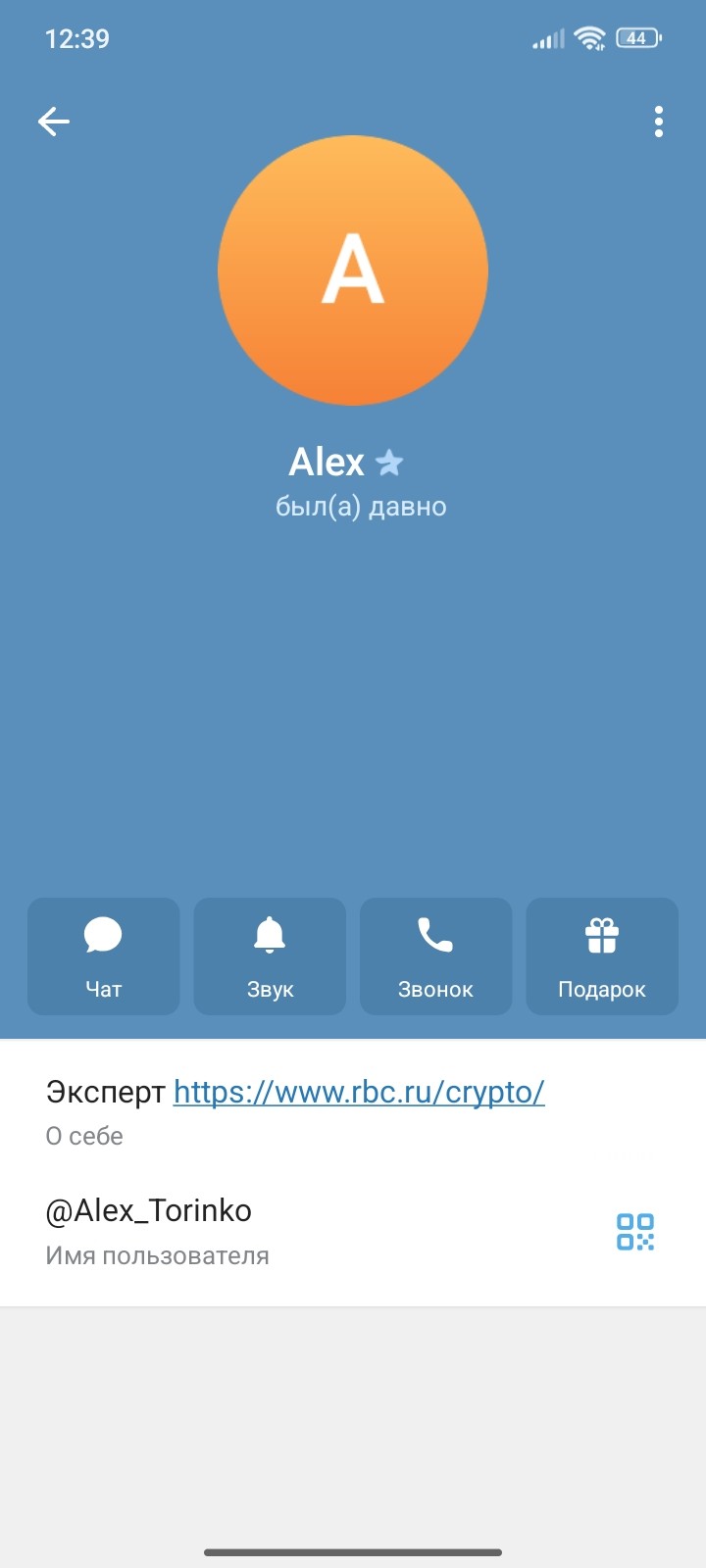
Task: Open the three-dot overflow menu
Action: pyautogui.click(x=658, y=122)
